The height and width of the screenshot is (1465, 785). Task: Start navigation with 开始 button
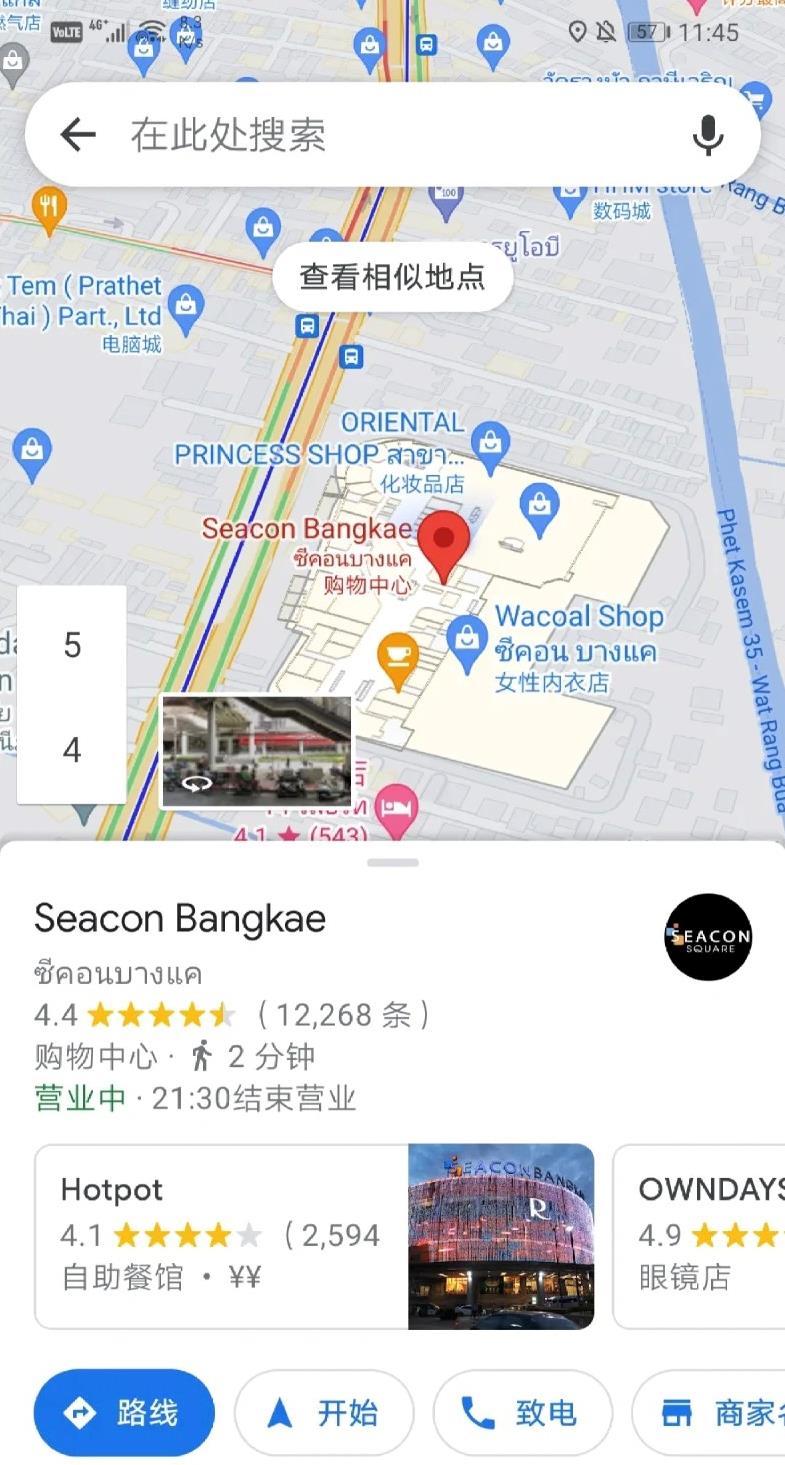pos(324,1413)
